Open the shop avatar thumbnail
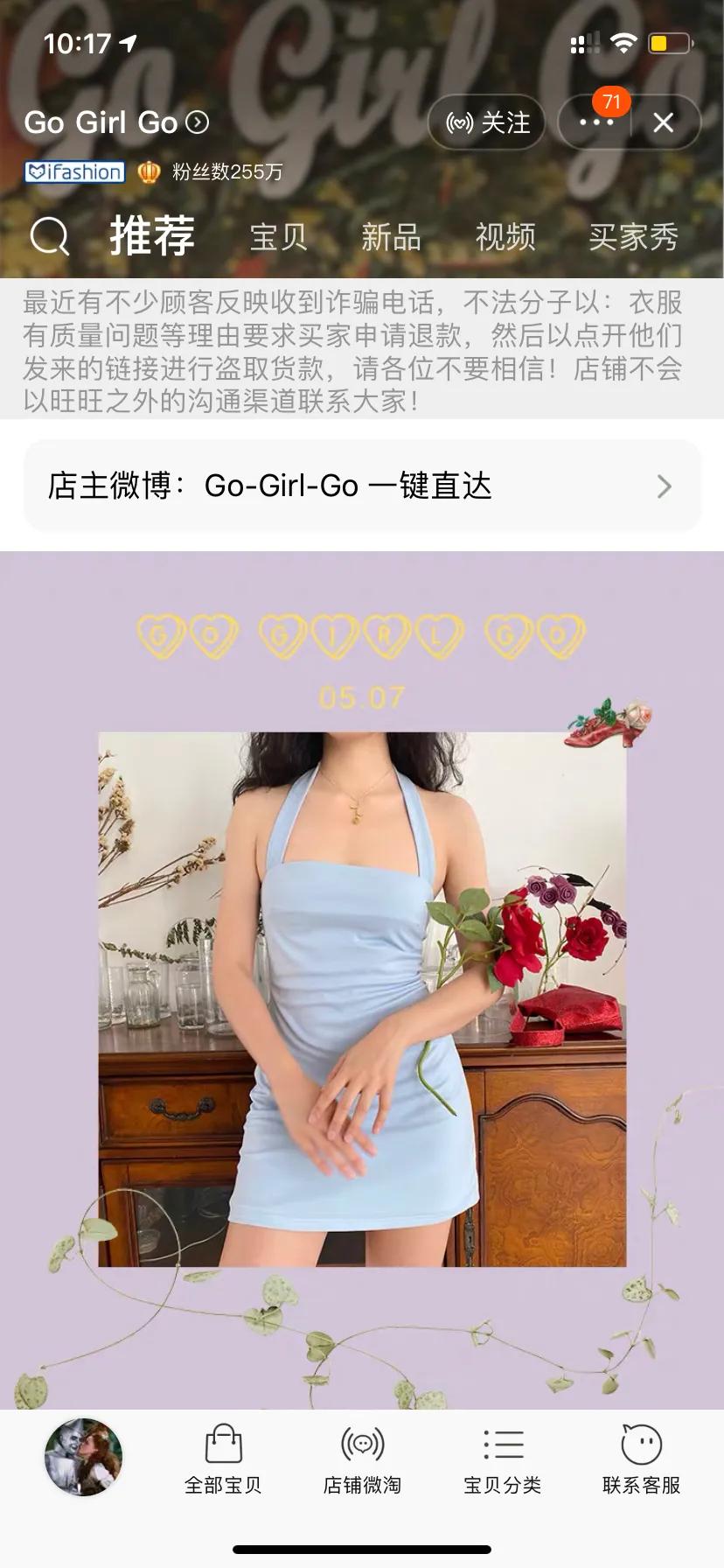724x1568 pixels. 84,1457
